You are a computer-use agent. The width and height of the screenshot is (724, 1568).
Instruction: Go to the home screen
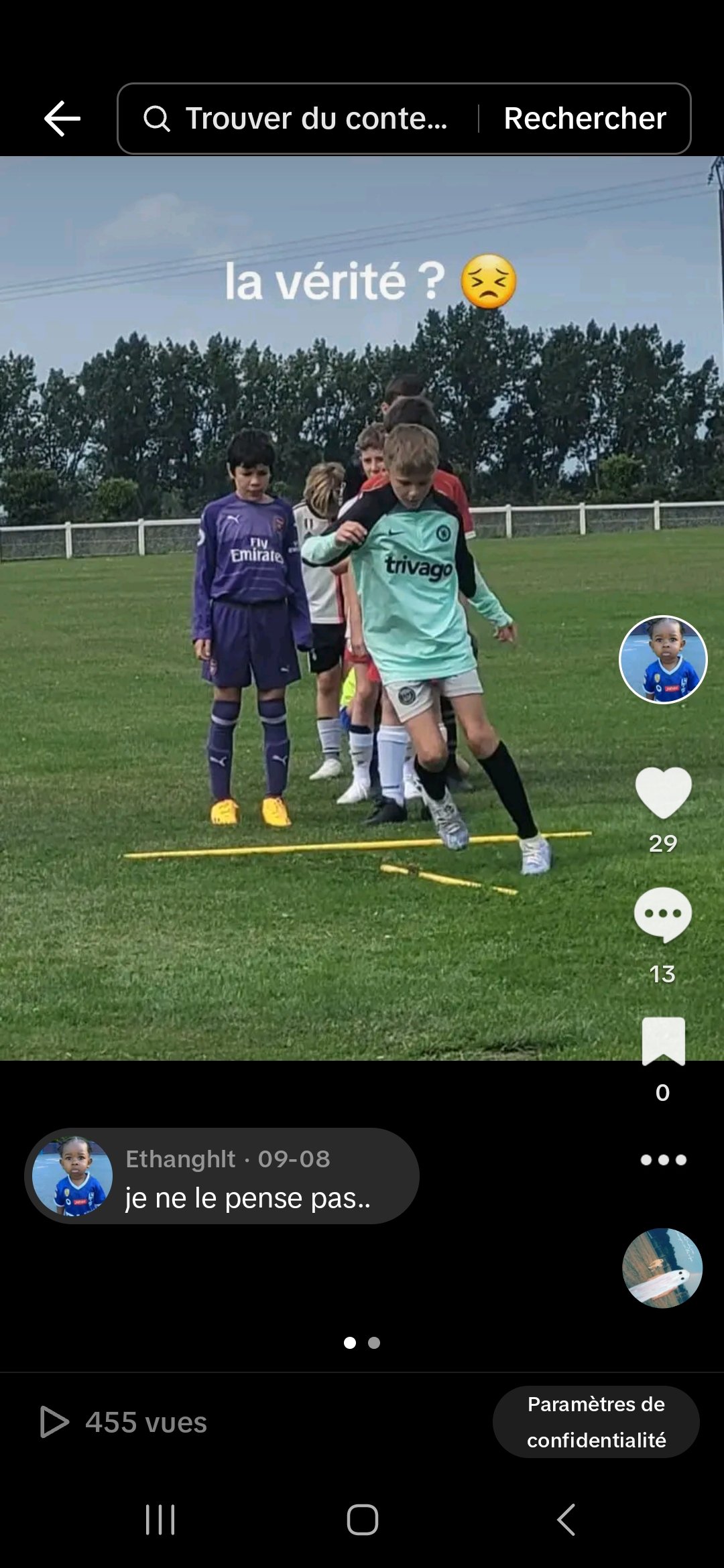(x=362, y=1519)
